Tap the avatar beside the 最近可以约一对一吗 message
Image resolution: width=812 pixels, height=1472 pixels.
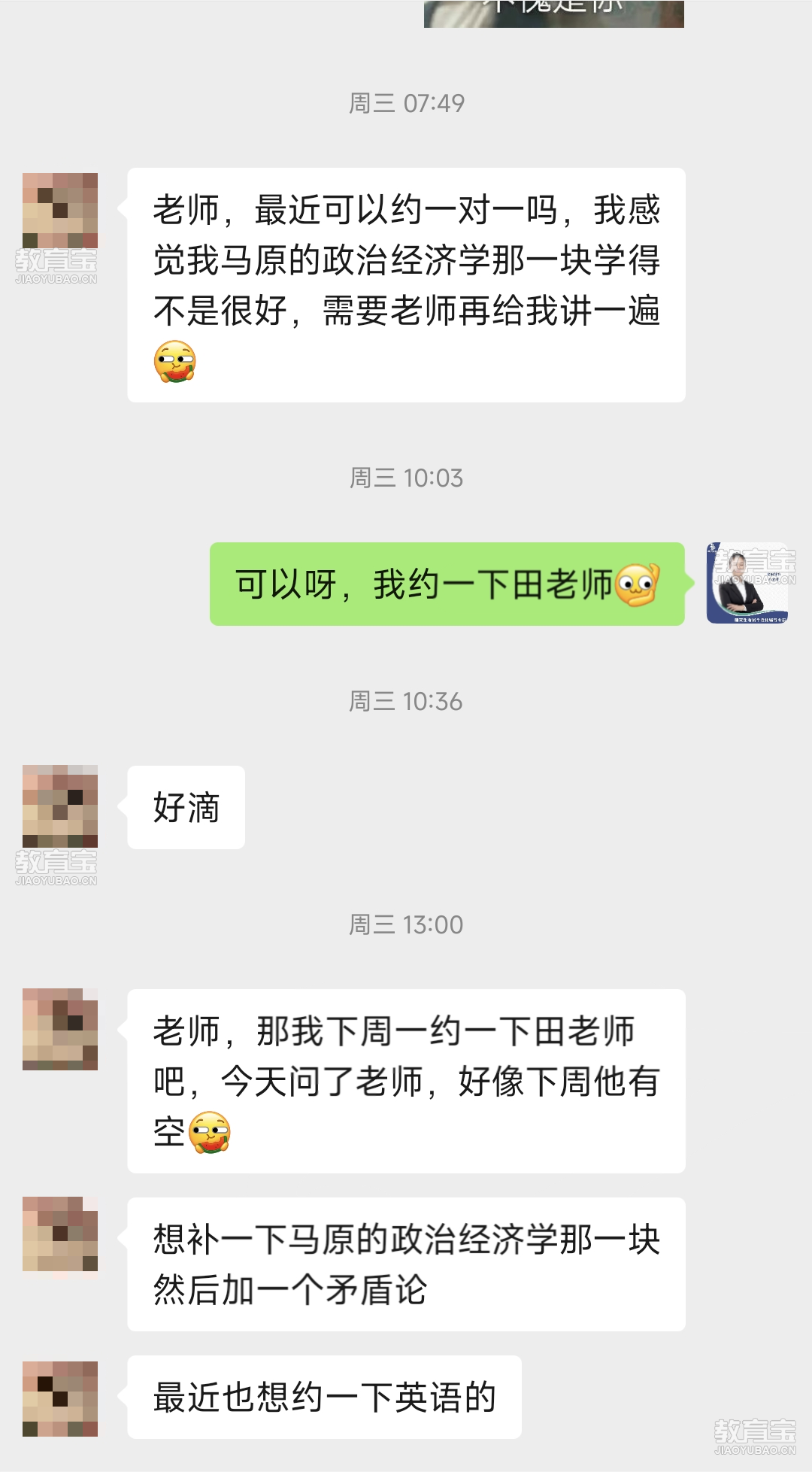60,211
